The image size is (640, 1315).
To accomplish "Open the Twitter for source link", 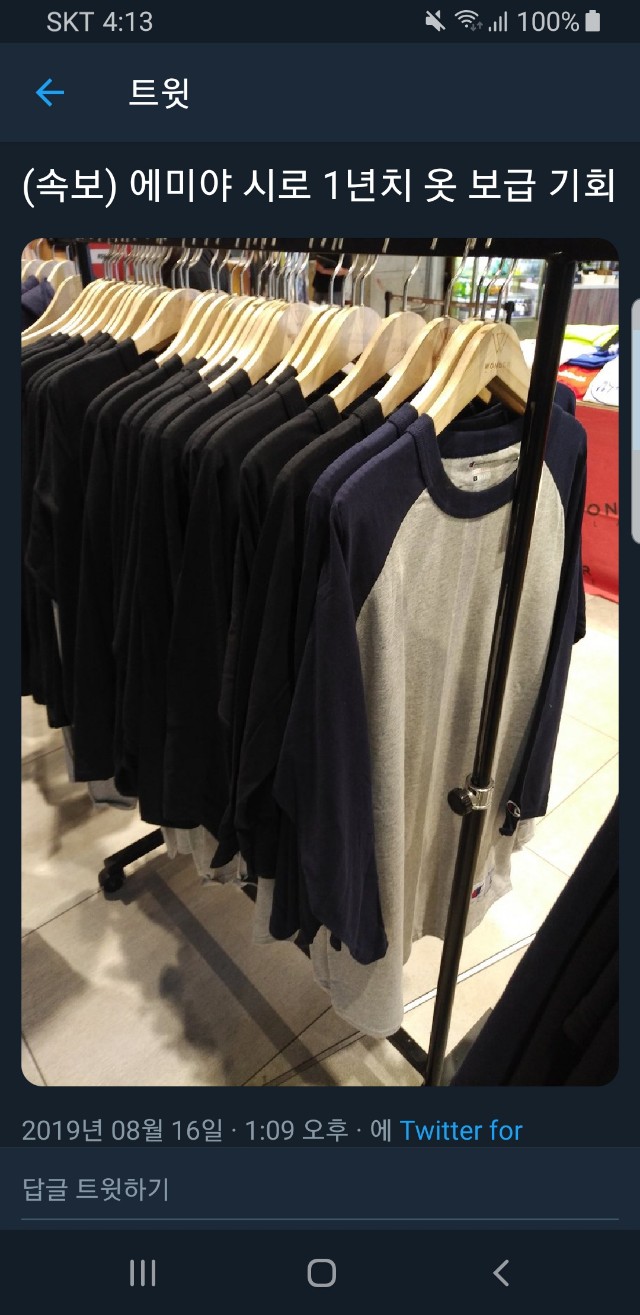I will [x=461, y=1131].
